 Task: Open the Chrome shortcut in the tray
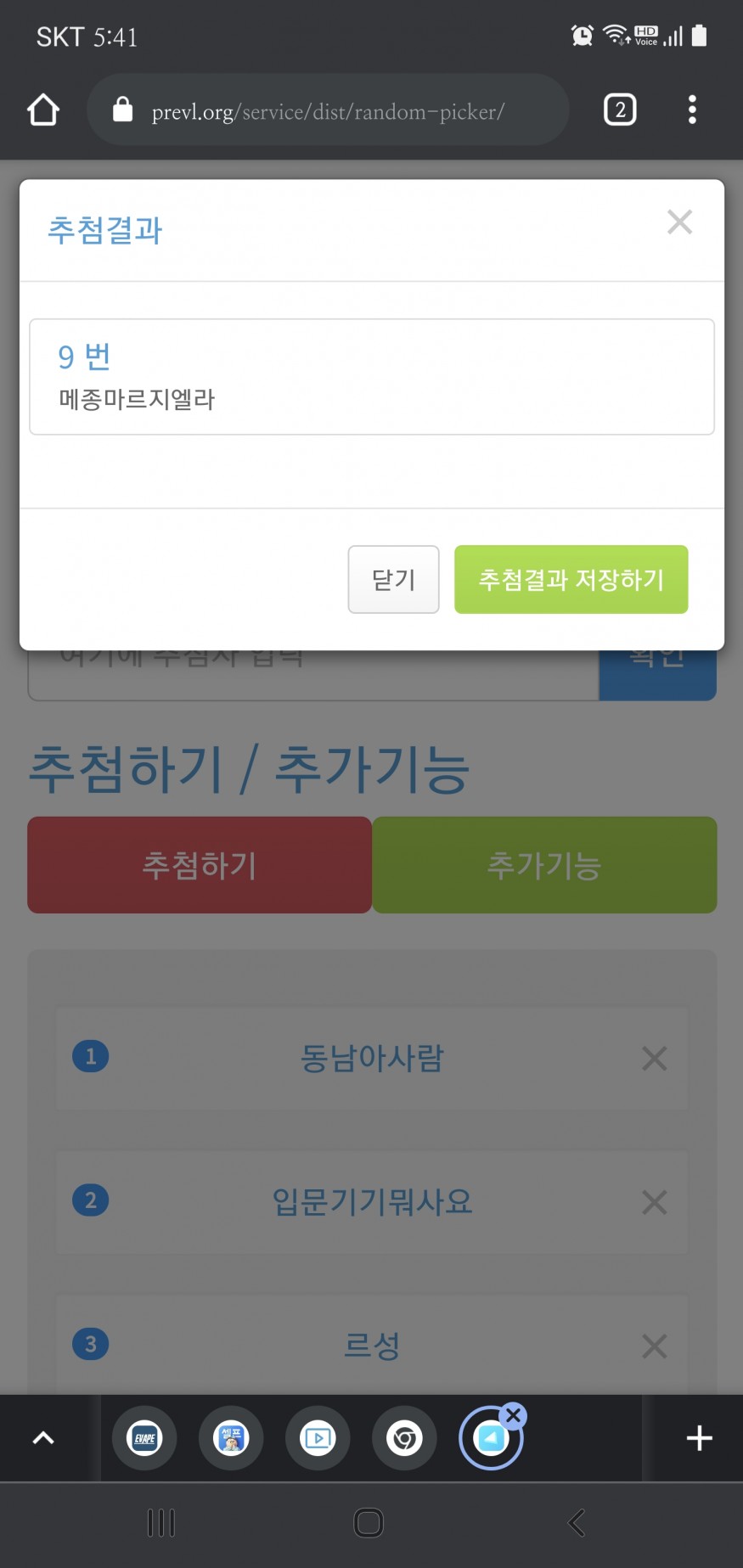click(404, 1438)
